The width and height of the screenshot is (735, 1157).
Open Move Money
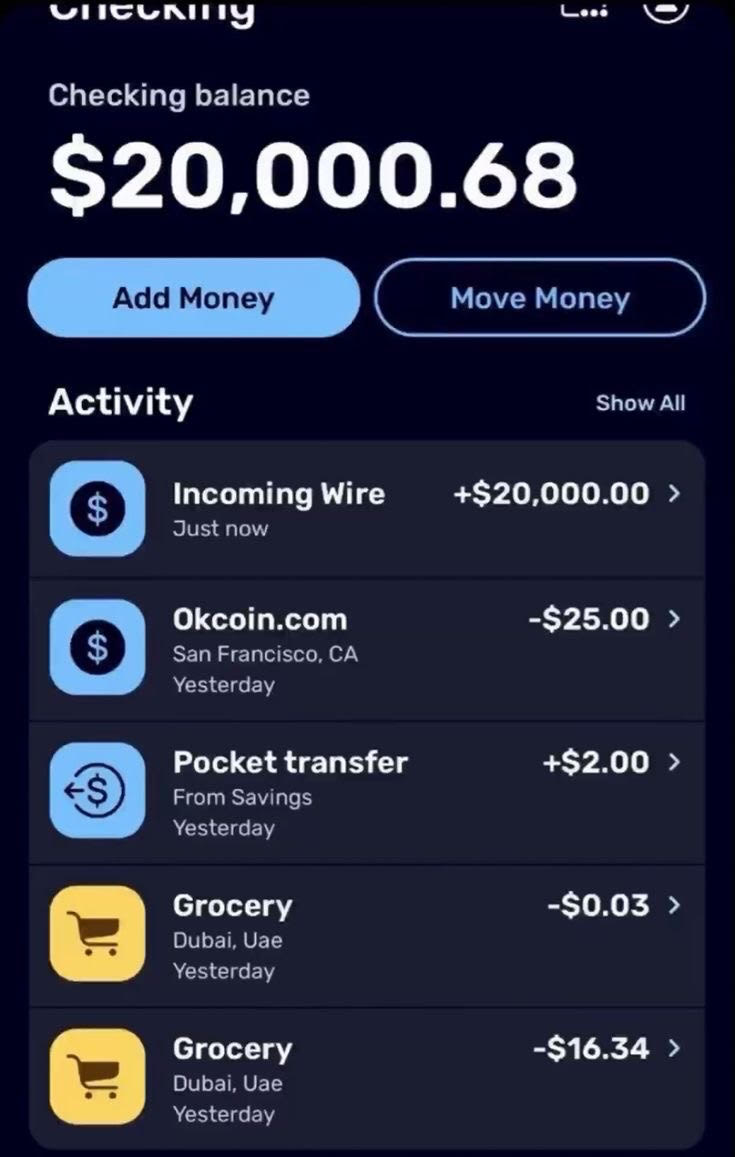[x=540, y=298]
